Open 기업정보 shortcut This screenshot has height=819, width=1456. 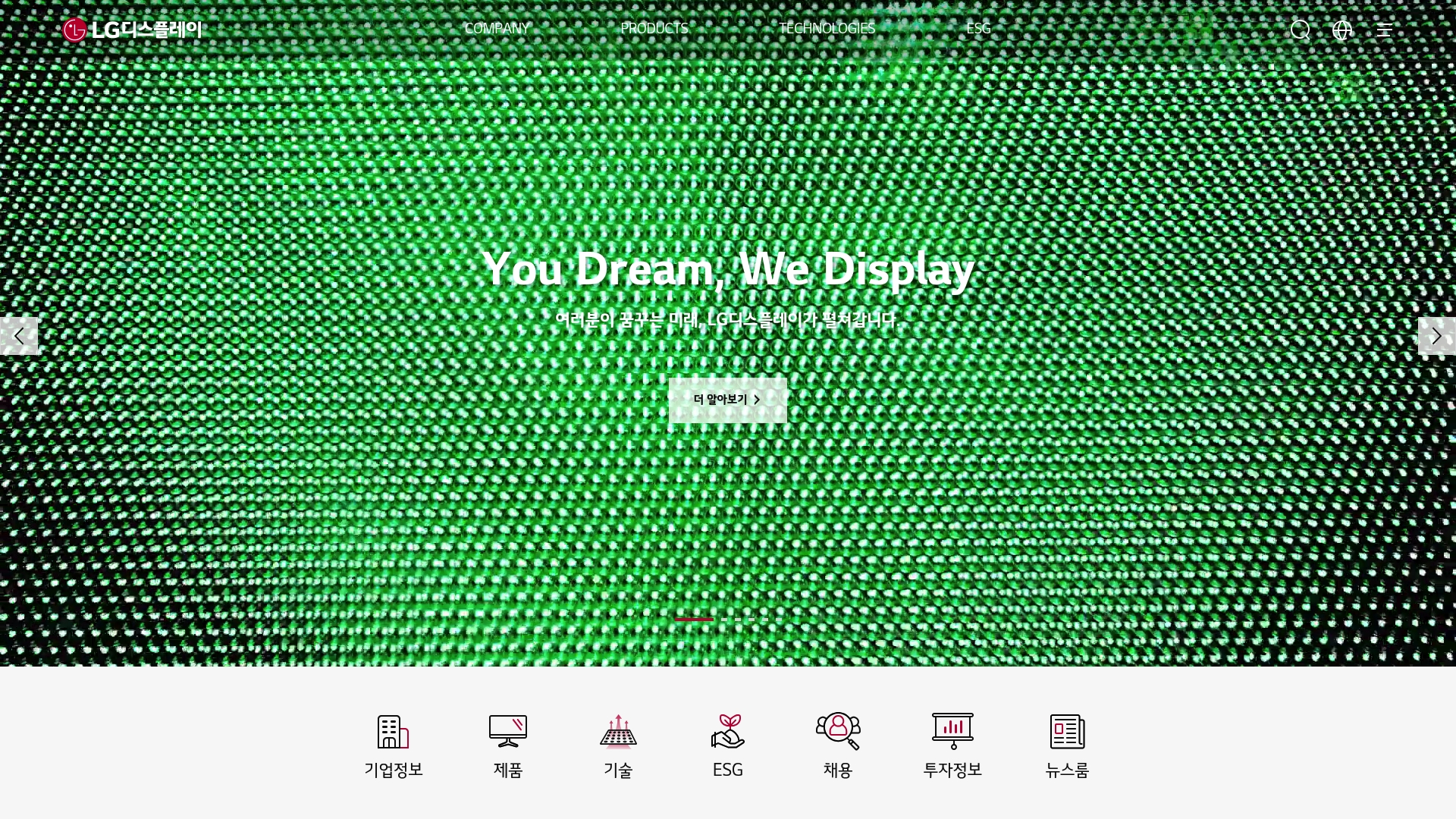[x=393, y=746]
